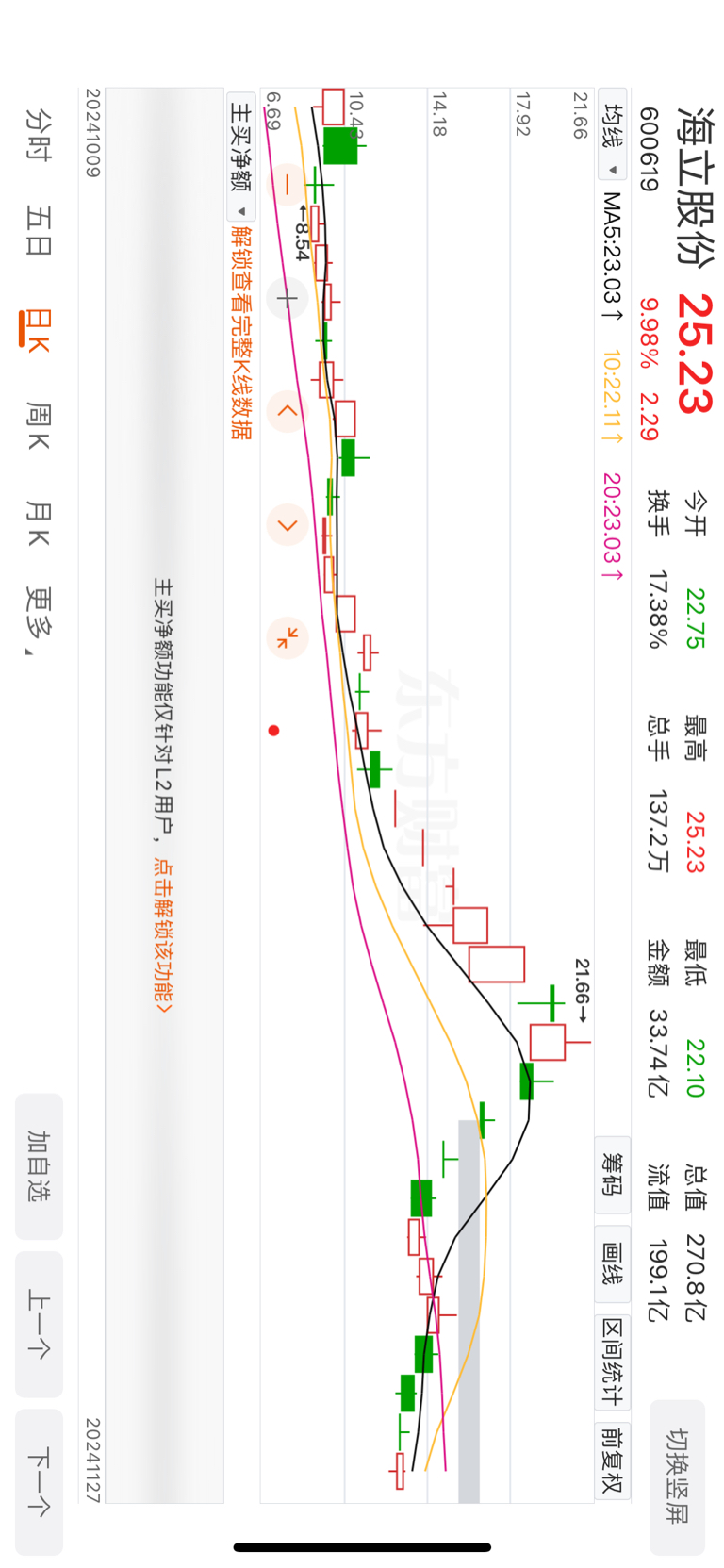Open the 更多 chart period options
Image resolution: width=724 pixels, height=1568 pixels.
(38, 621)
